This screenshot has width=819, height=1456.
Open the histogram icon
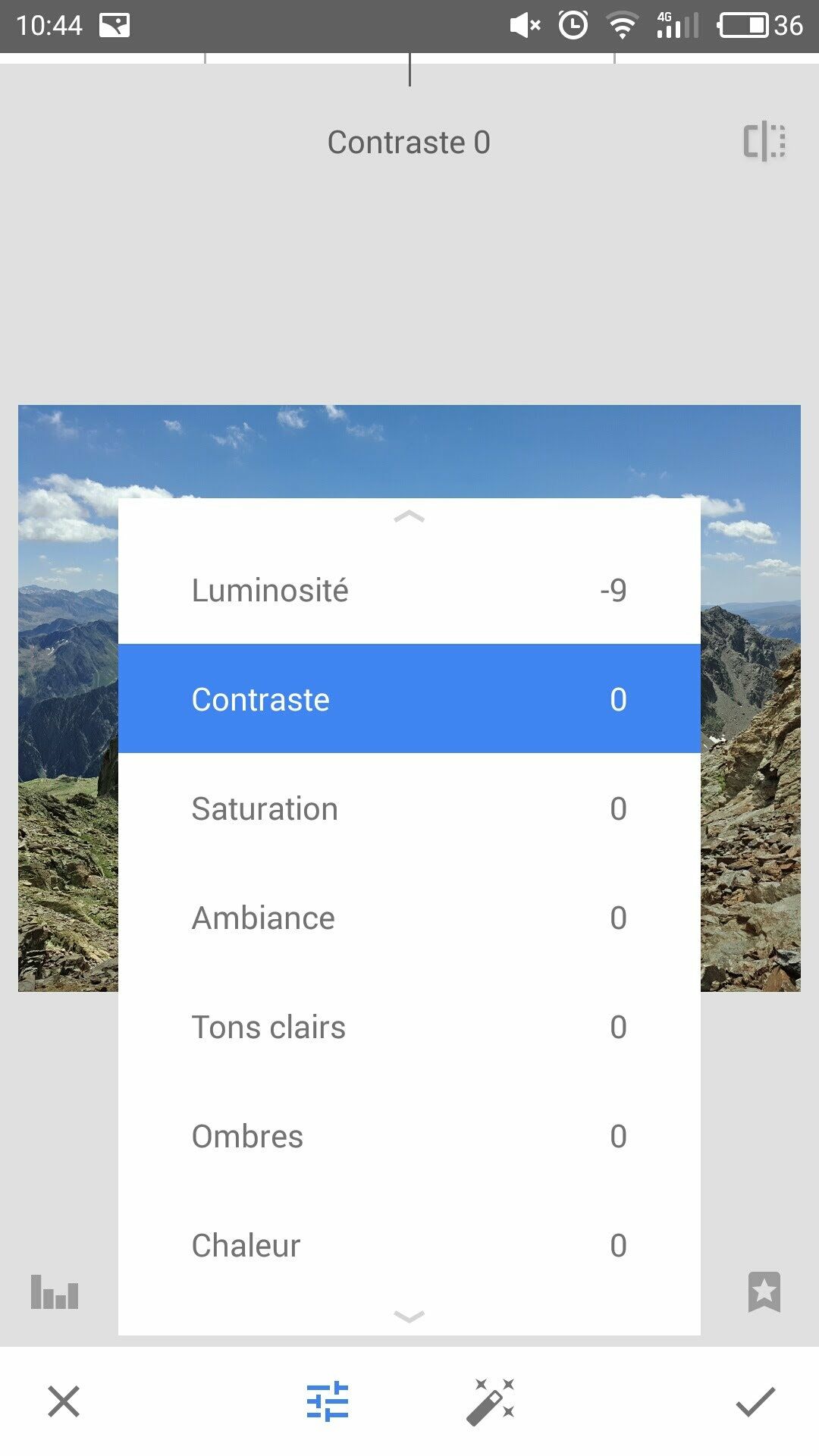(55, 1291)
